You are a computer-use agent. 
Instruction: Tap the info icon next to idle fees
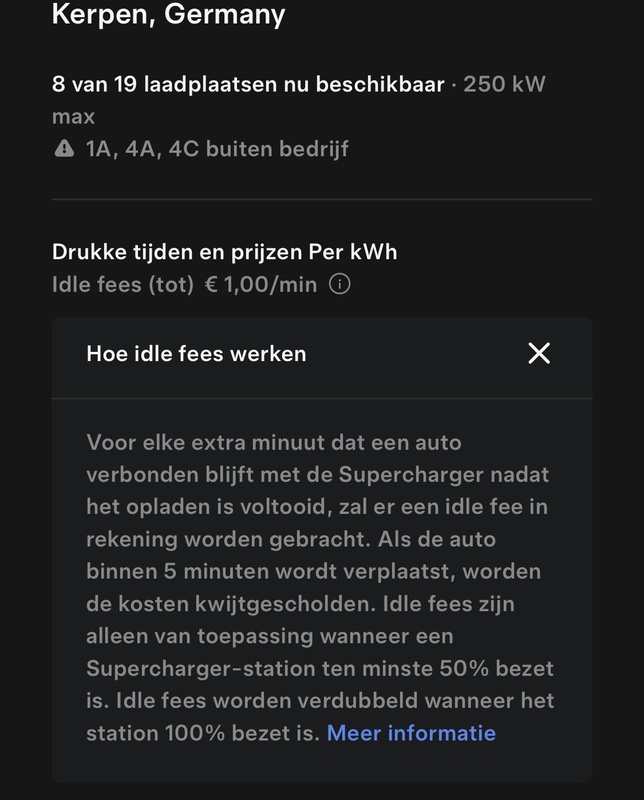(x=340, y=285)
